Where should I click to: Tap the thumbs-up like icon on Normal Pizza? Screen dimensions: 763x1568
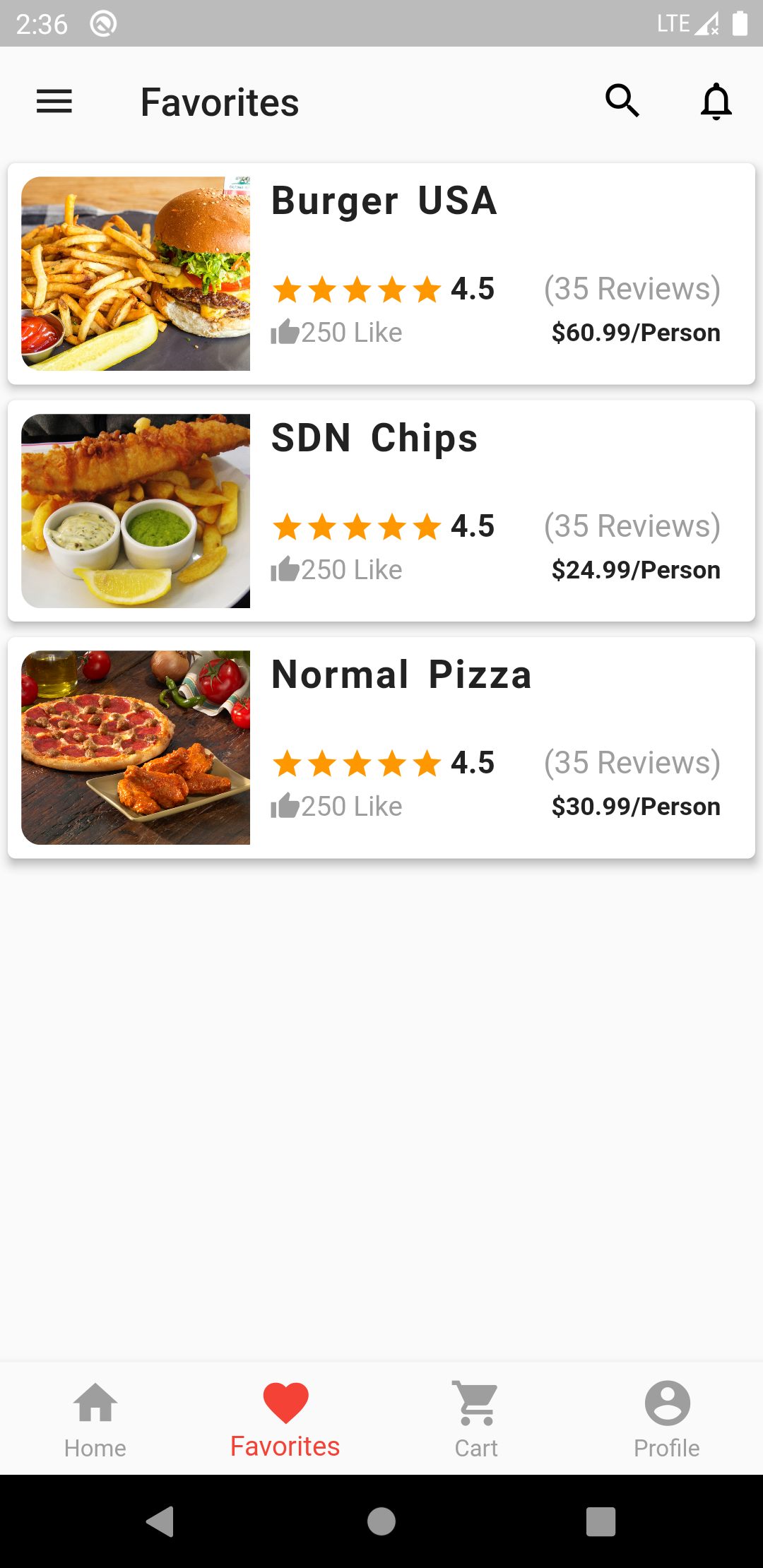tap(285, 805)
